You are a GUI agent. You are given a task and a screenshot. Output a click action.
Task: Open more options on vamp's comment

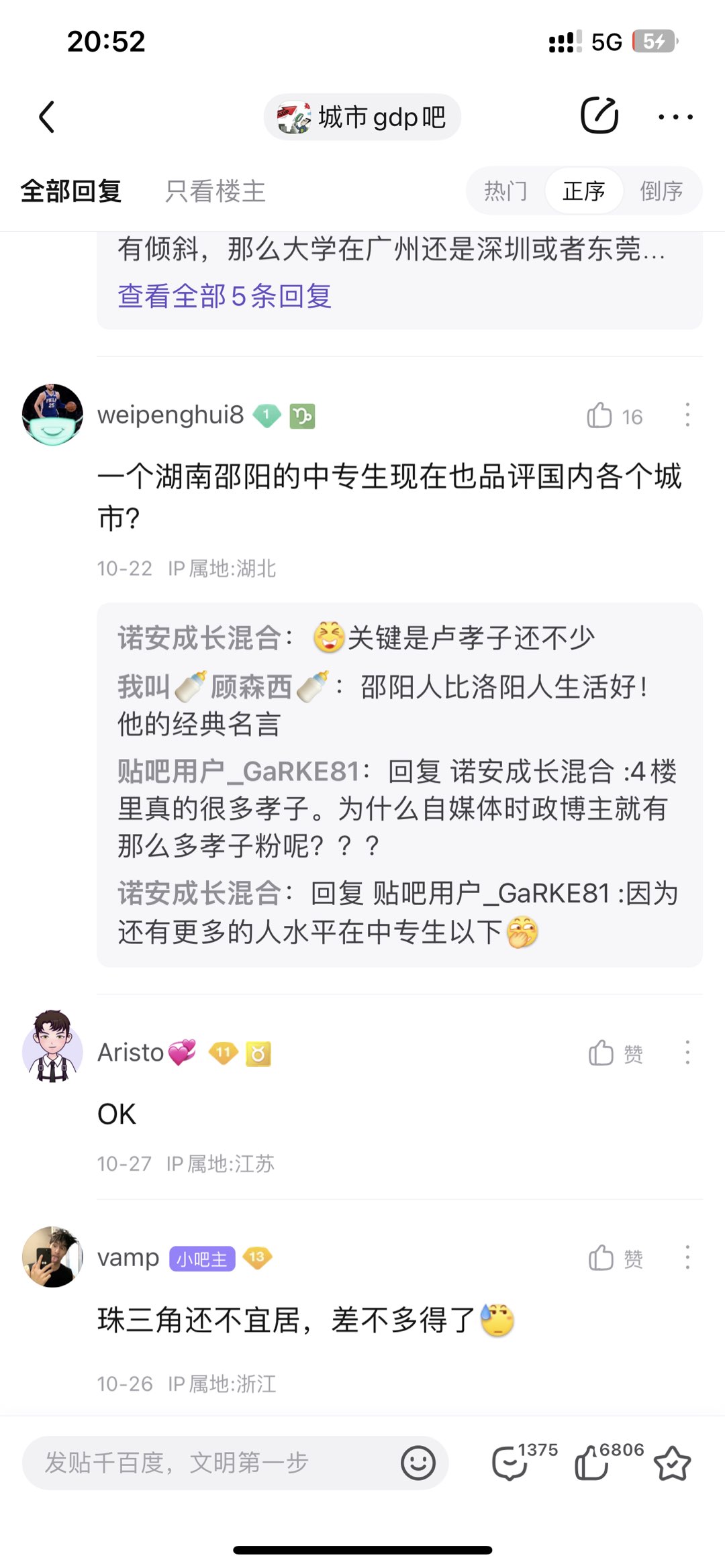point(687,1257)
